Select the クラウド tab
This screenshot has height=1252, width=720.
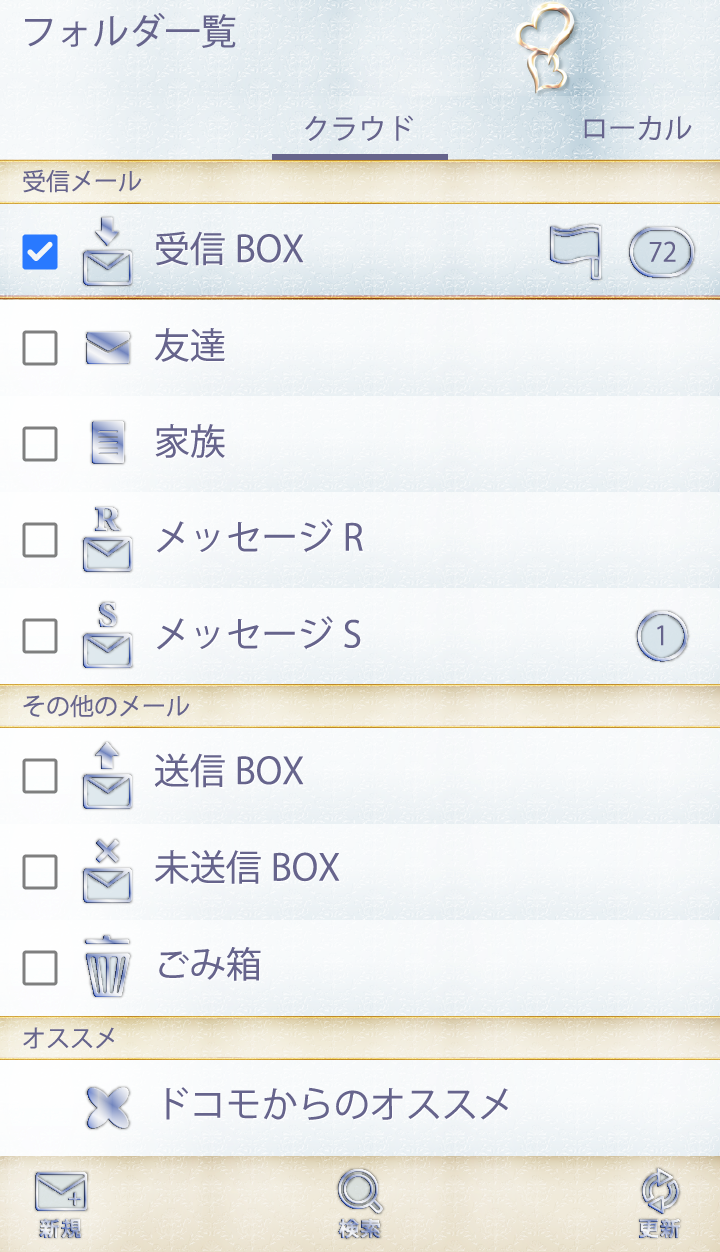359,128
